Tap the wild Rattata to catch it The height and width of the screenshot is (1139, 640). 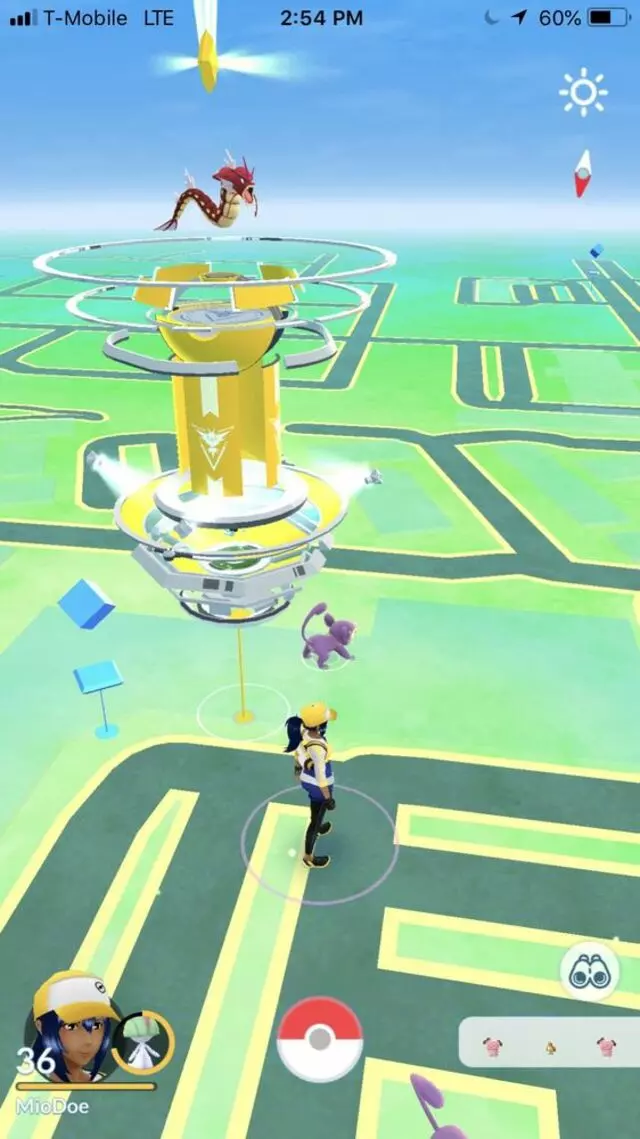(327, 634)
